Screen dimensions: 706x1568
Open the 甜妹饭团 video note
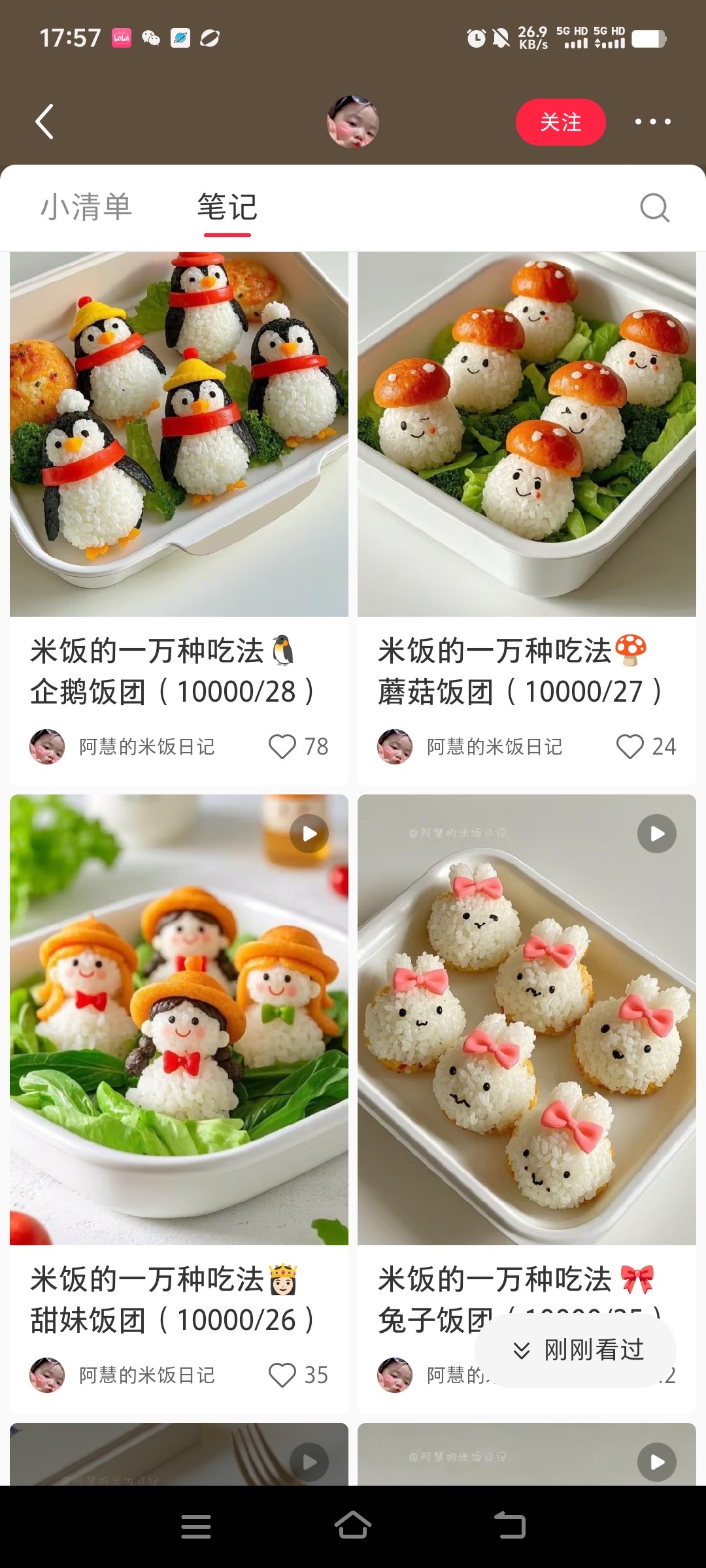(x=179, y=1019)
